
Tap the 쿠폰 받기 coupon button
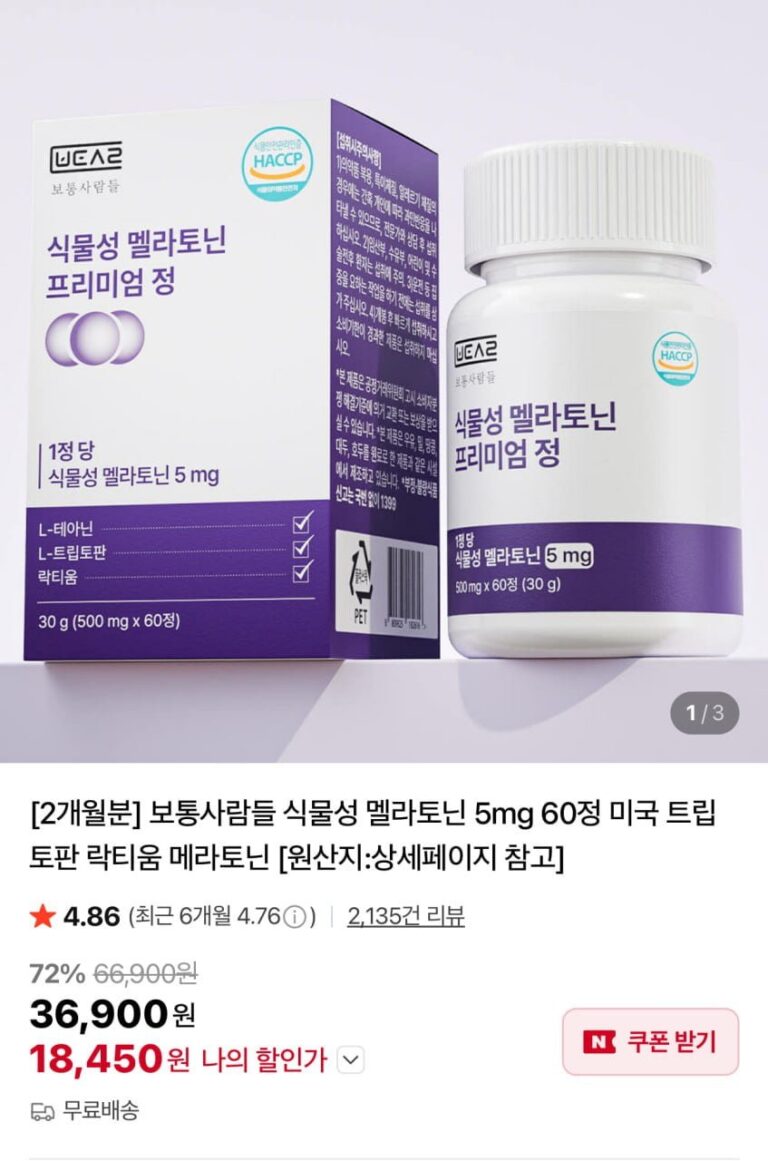pyautogui.click(x=650, y=1041)
